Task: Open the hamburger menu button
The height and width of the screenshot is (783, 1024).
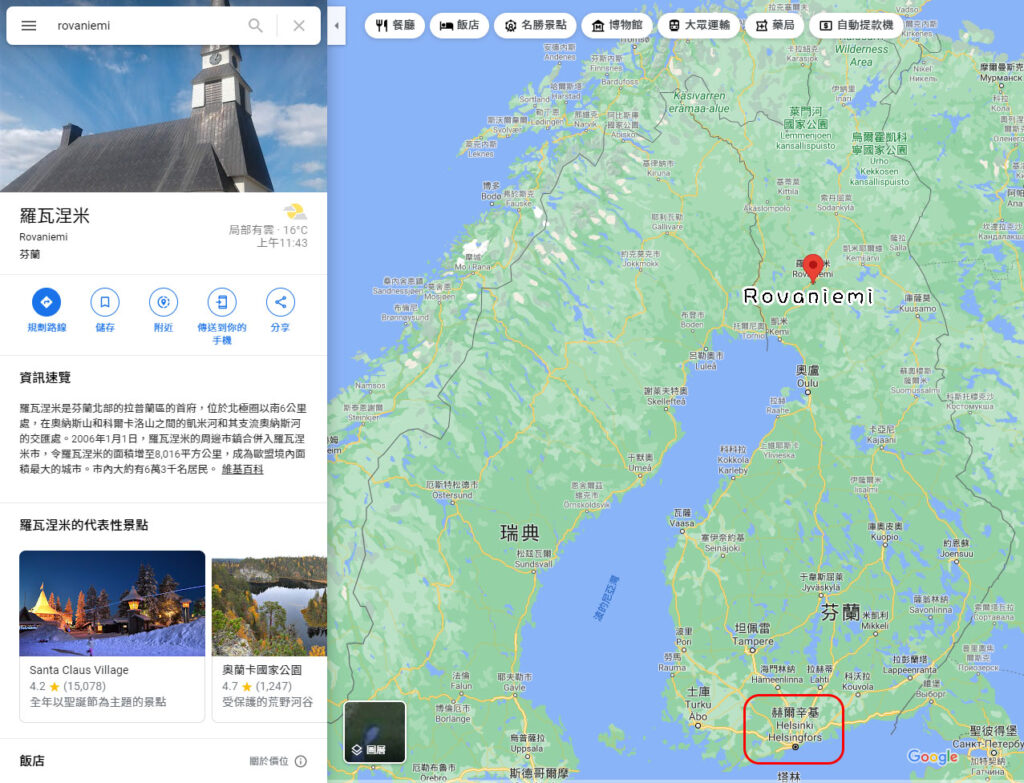Action: (x=29, y=26)
